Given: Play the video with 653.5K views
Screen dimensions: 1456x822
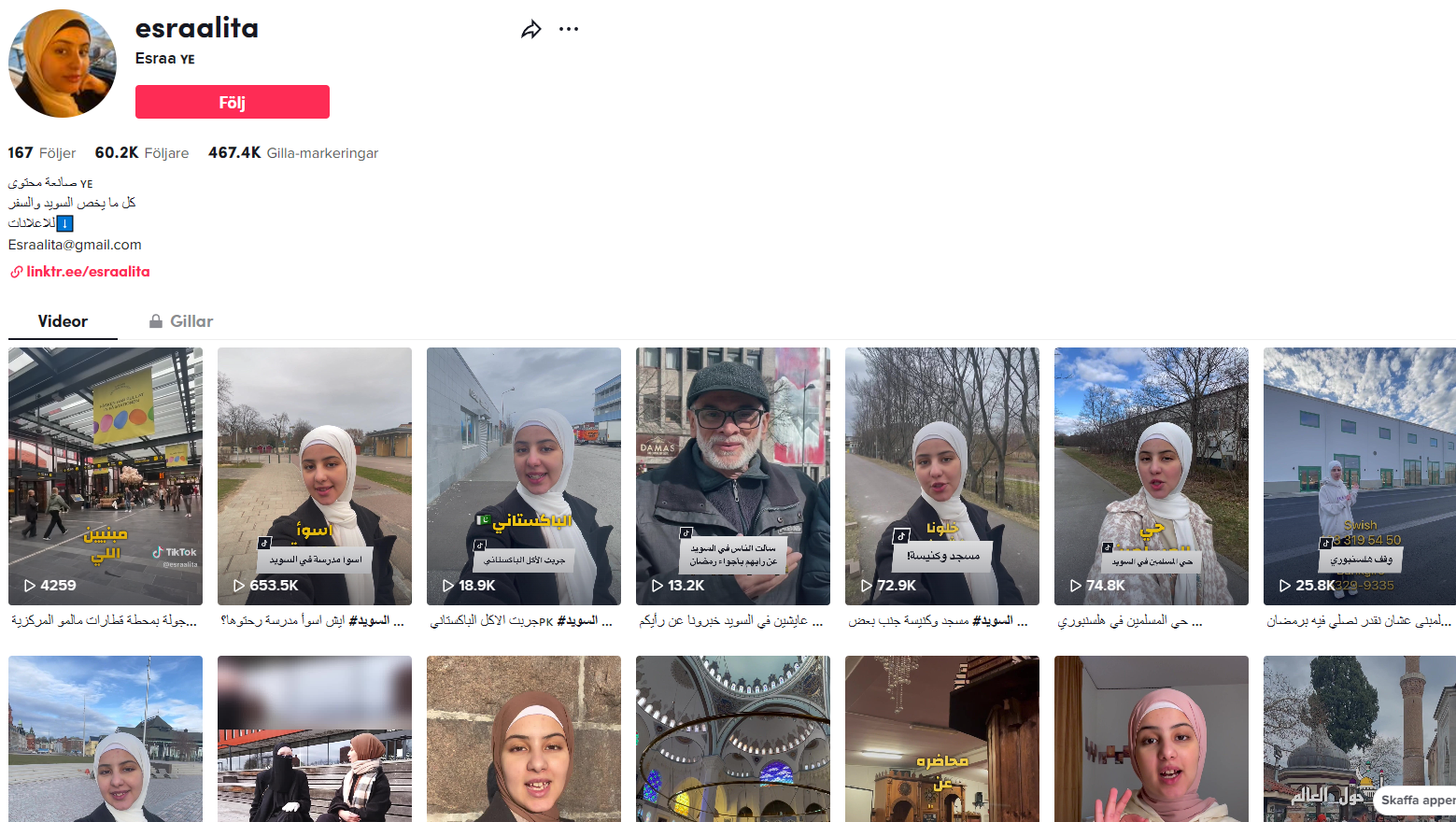Looking at the screenshot, I should click(x=315, y=476).
